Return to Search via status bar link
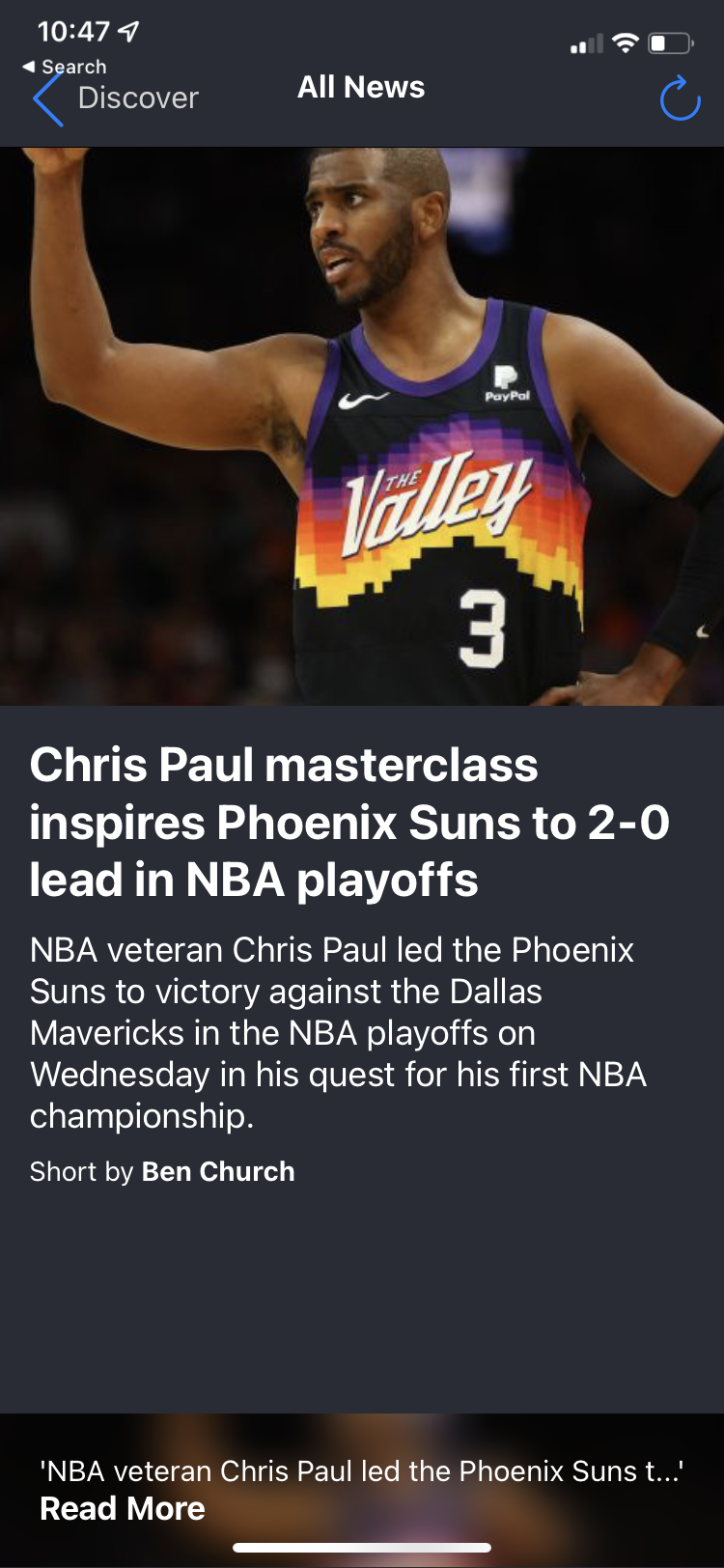This screenshot has width=724, height=1568. point(64,67)
